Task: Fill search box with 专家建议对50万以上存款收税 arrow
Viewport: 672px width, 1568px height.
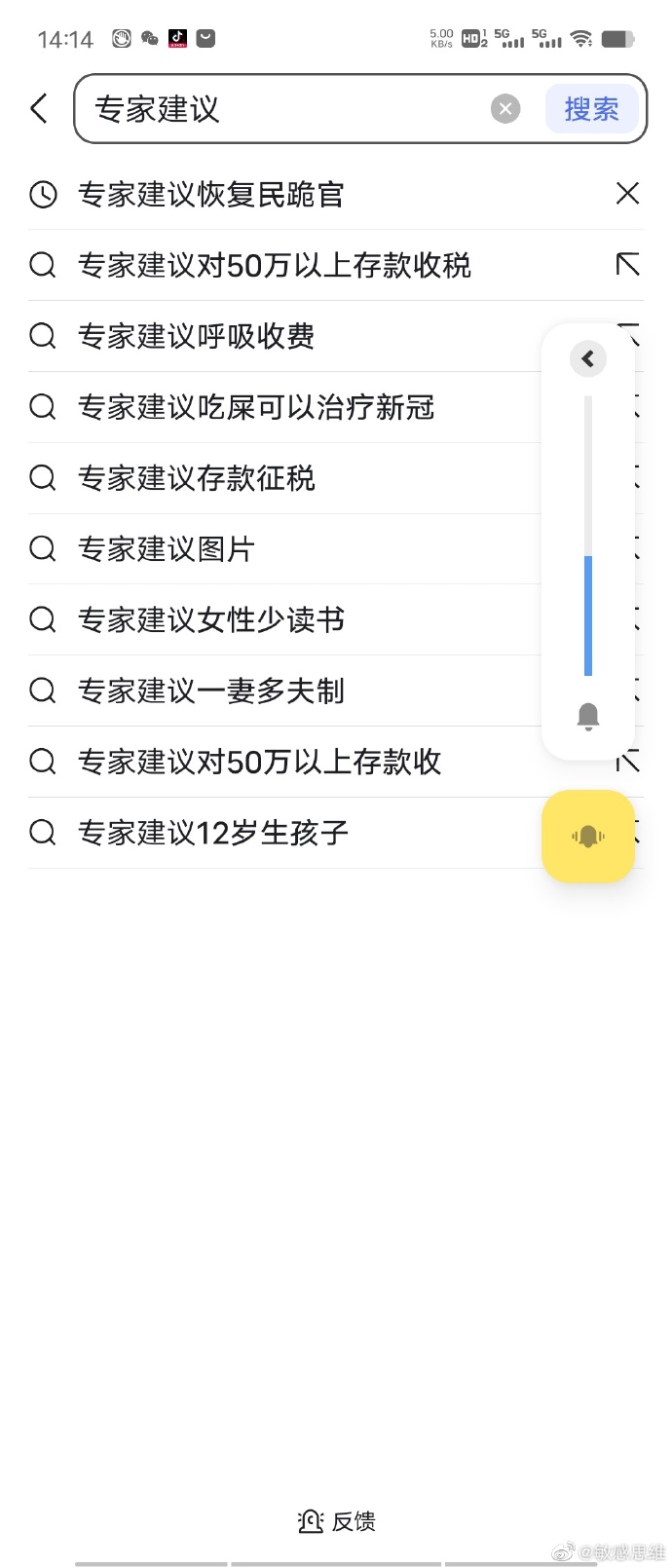Action: [627, 264]
